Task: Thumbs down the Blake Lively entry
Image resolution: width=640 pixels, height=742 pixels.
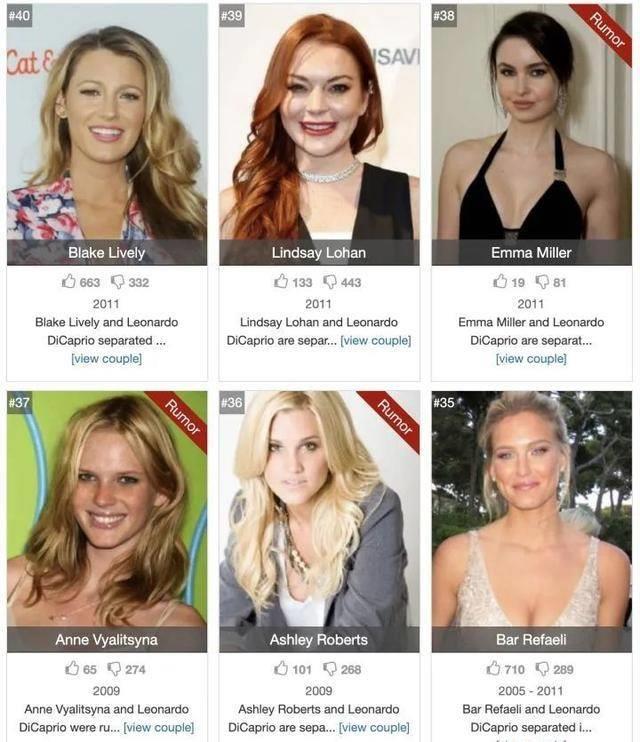Action: coord(118,282)
